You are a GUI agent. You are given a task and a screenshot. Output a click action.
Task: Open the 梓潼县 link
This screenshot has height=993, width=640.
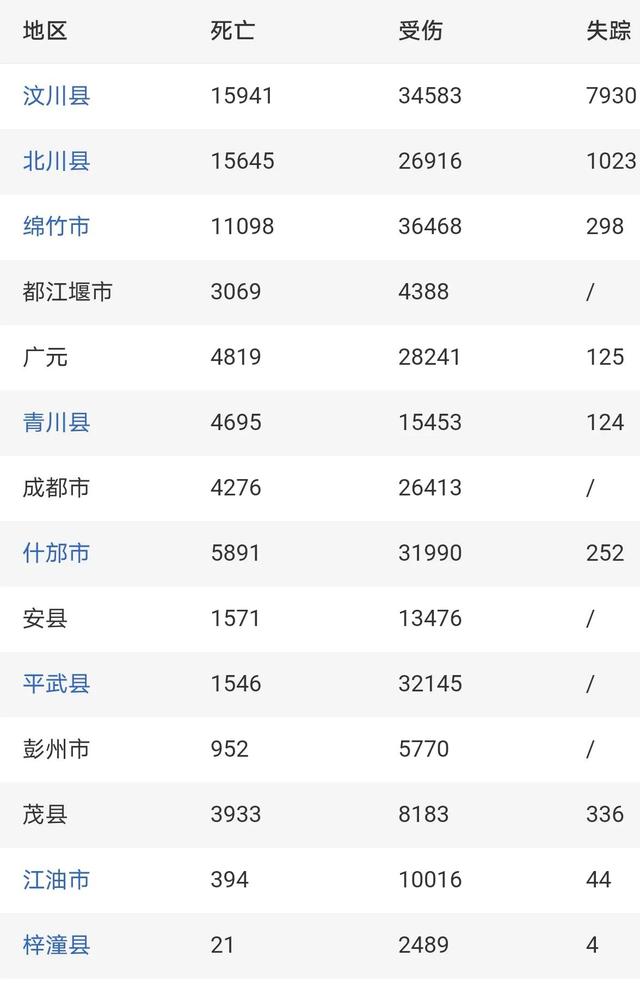pyautogui.click(x=56, y=945)
